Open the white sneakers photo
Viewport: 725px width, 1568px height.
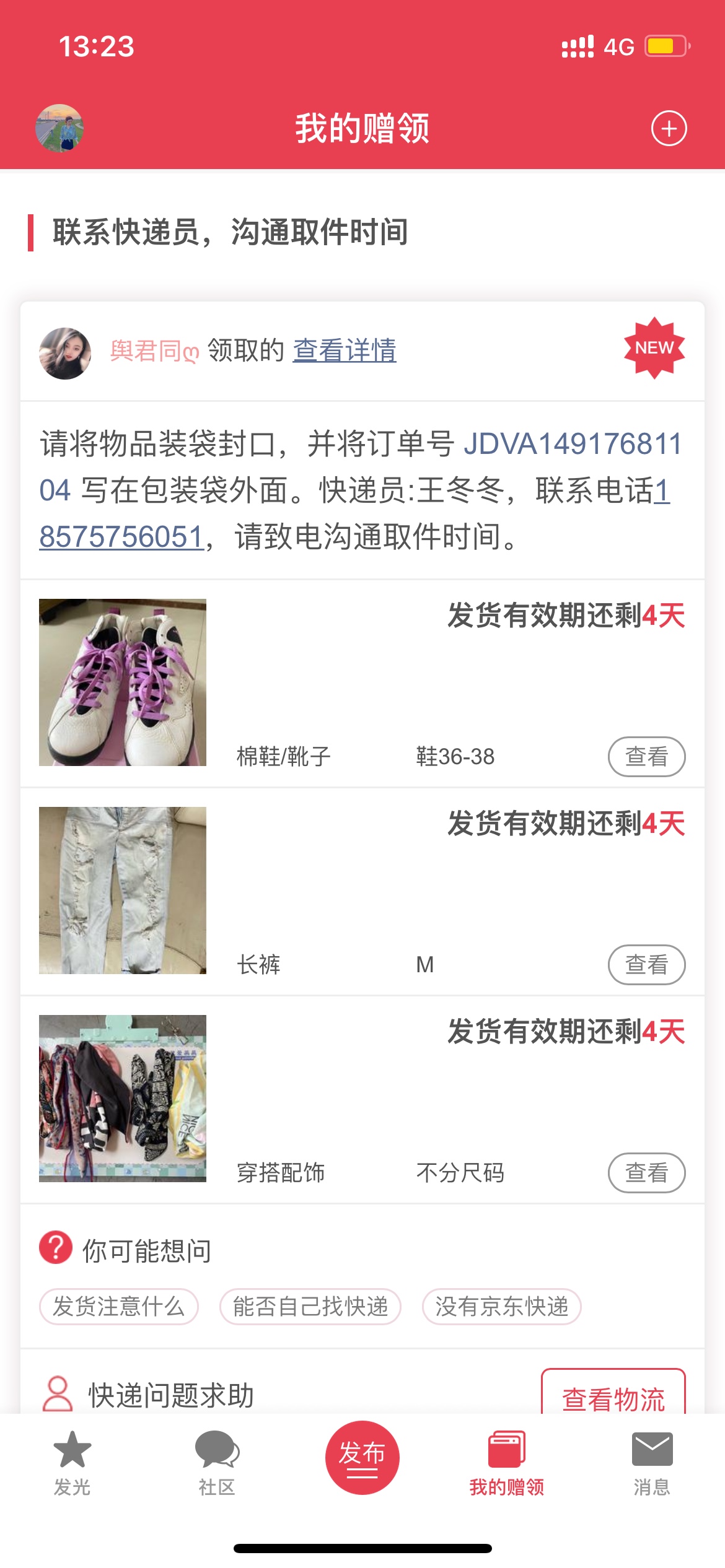(x=123, y=682)
